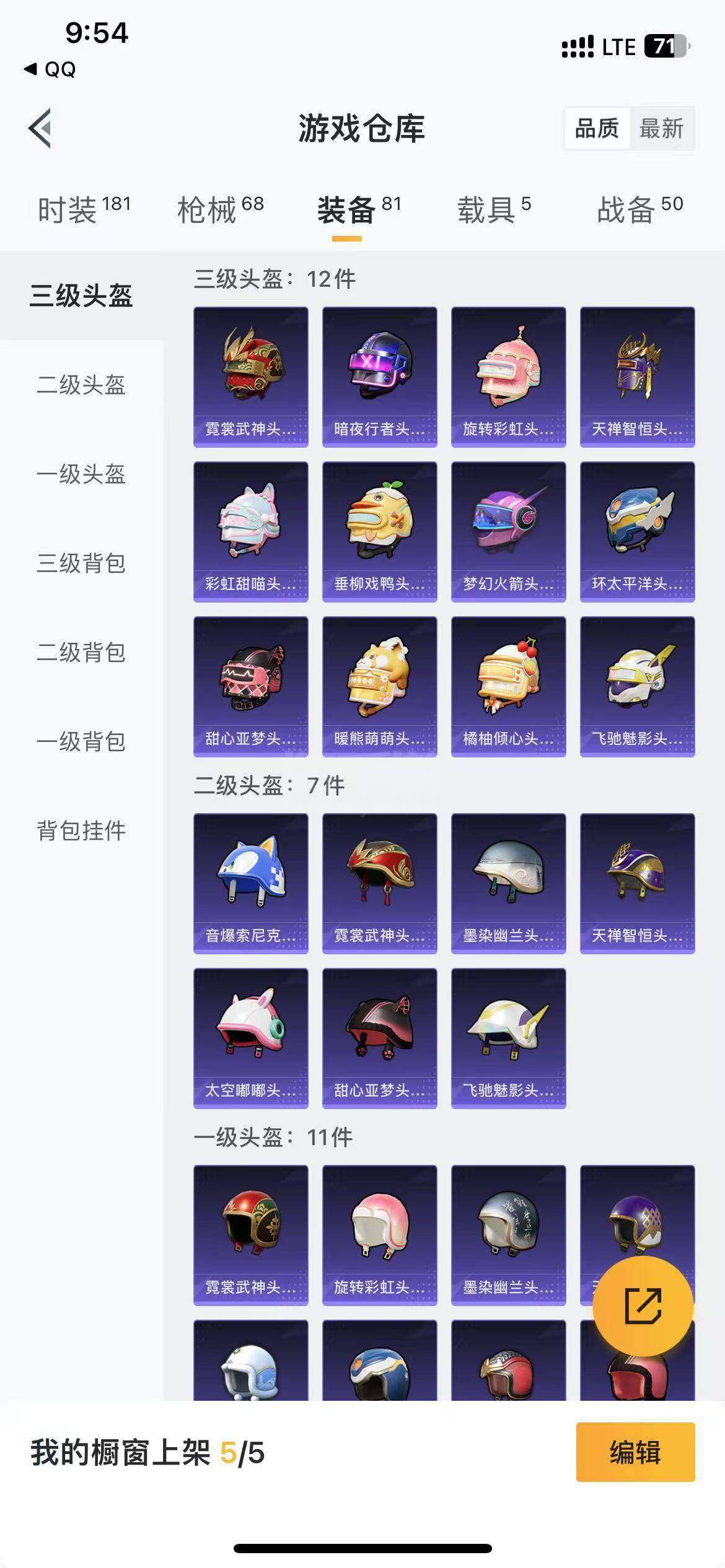The height and width of the screenshot is (1568, 725).
Task: Tap the orange floating share button
Action: click(643, 1305)
